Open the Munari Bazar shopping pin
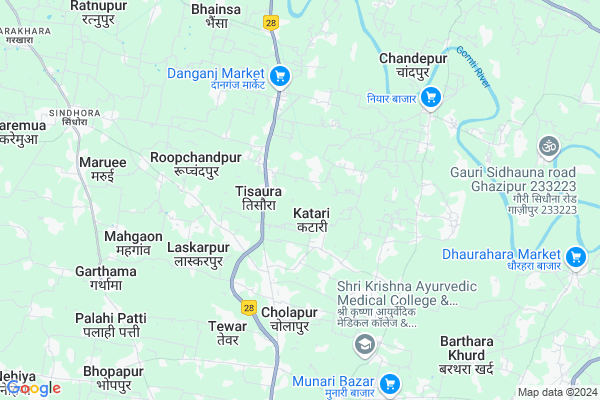 (x=390, y=383)
